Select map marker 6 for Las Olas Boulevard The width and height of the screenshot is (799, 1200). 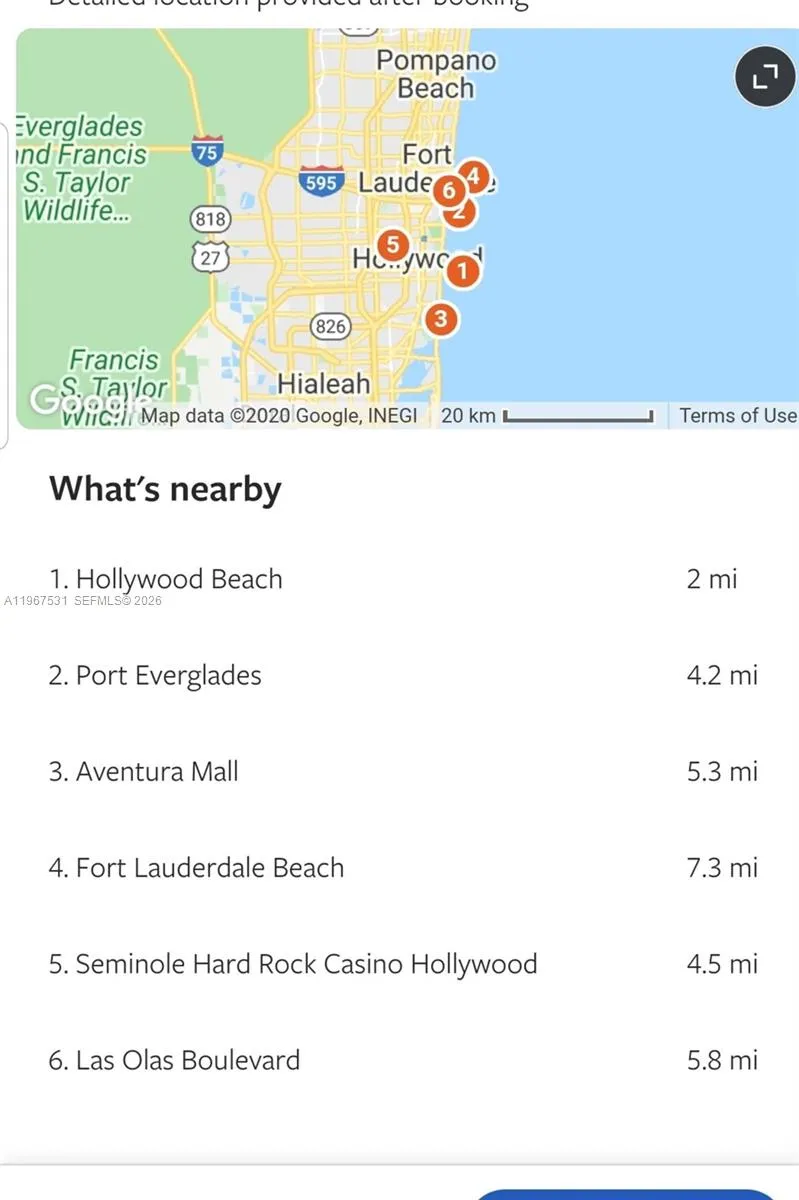(448, 189)
